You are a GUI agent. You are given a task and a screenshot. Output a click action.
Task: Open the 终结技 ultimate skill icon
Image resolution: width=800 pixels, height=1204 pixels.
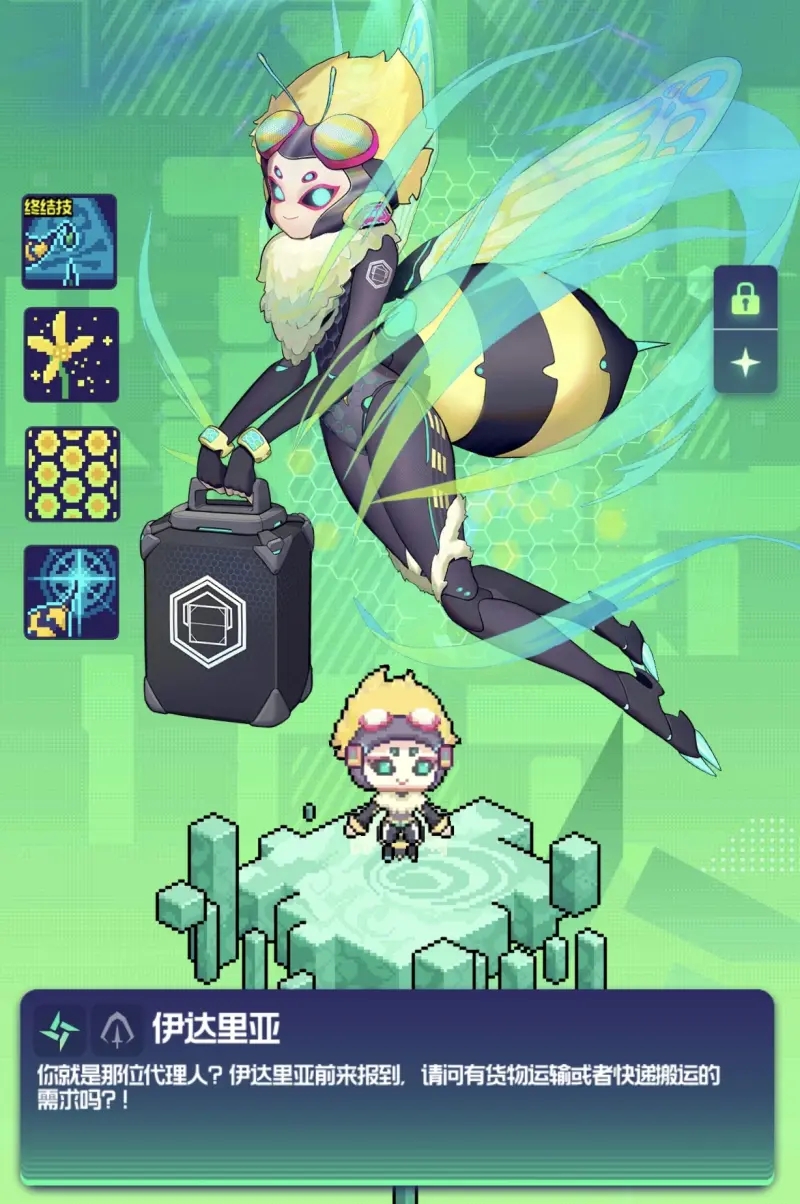71,242
